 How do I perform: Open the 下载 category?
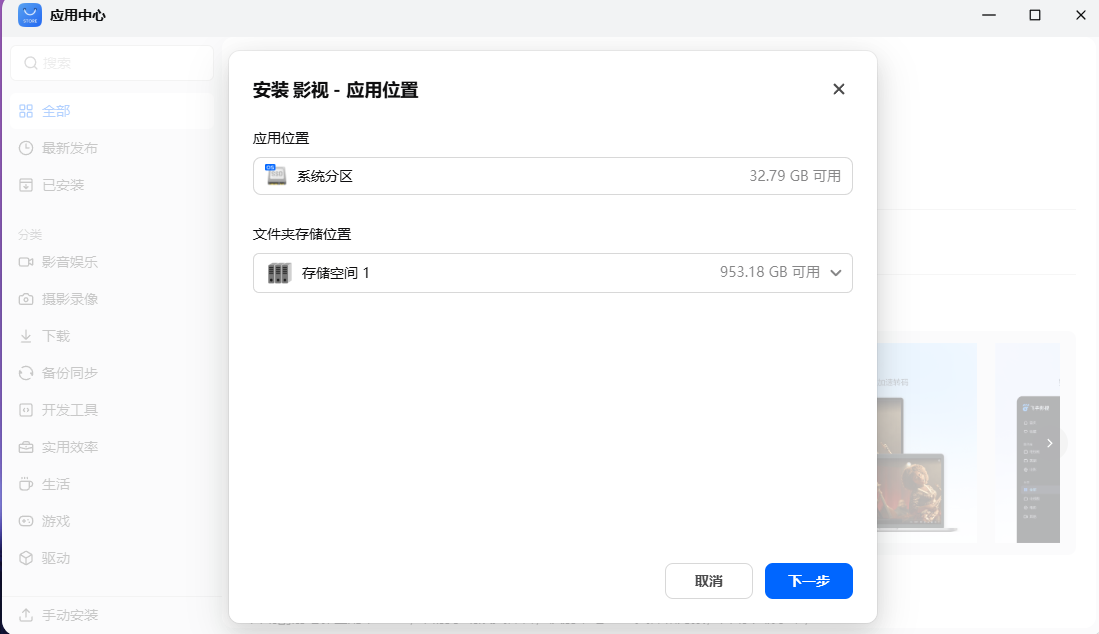point(56,336)
